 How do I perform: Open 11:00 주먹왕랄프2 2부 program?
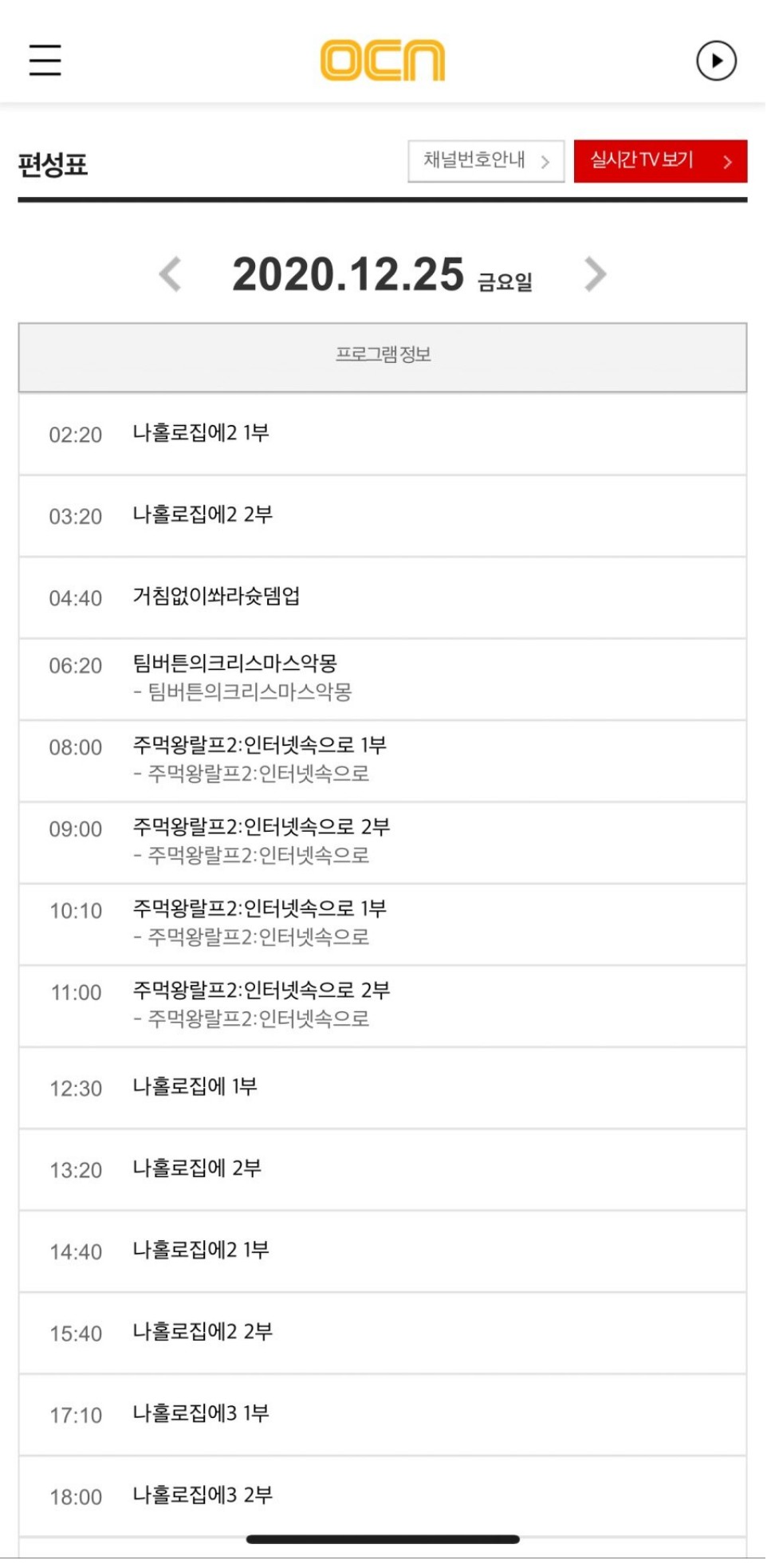[383, 1006]
